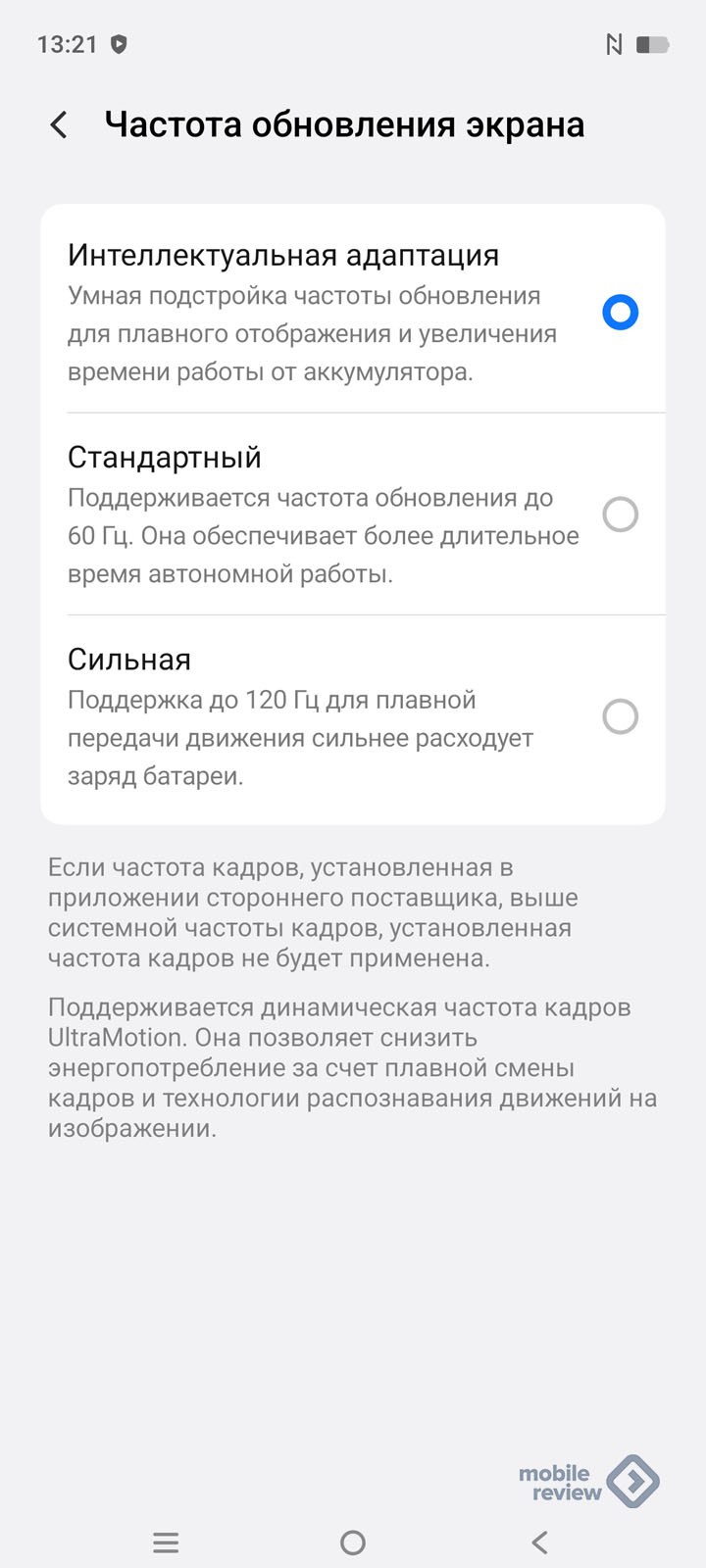This screenshot has height=1568, width=706.
Task: Tap the system back button
Action: pyautogui.click(x=539, y=1543)
